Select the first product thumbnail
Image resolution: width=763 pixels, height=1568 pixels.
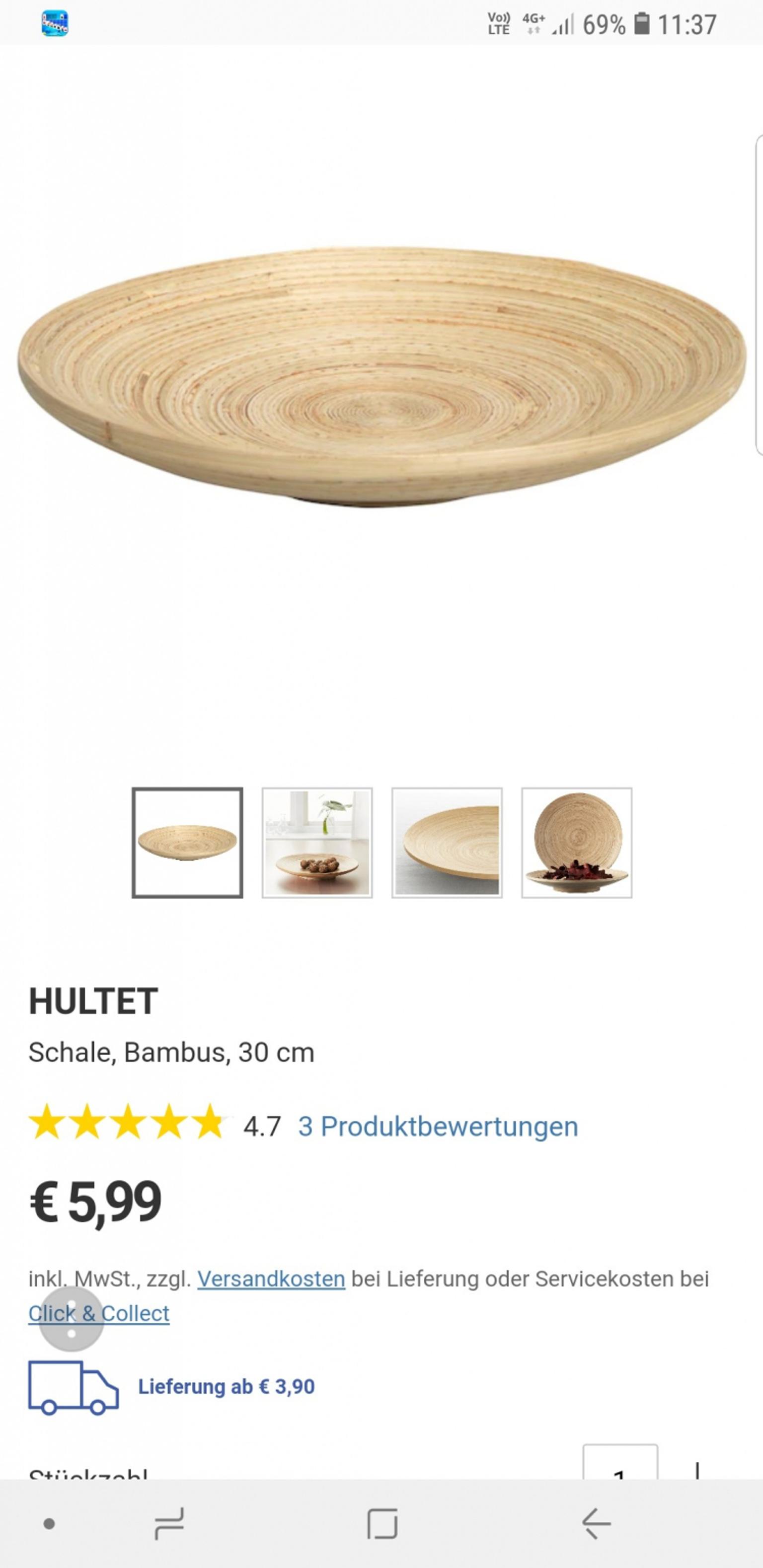(188, 843)
